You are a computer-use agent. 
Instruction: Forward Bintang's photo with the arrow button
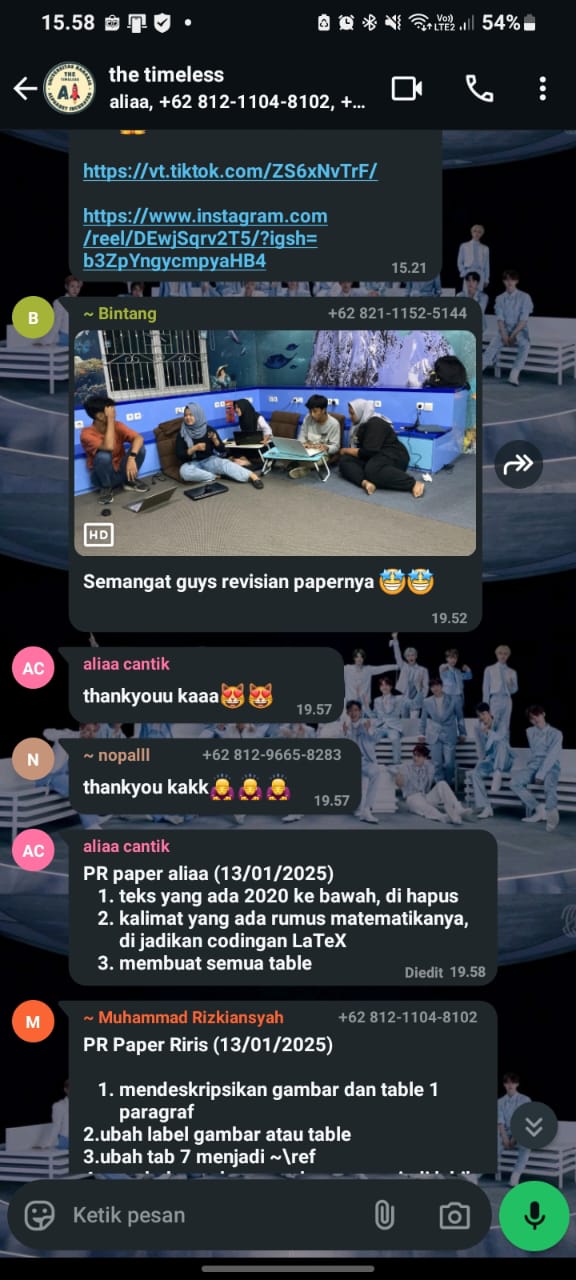(x=519, y=463)
